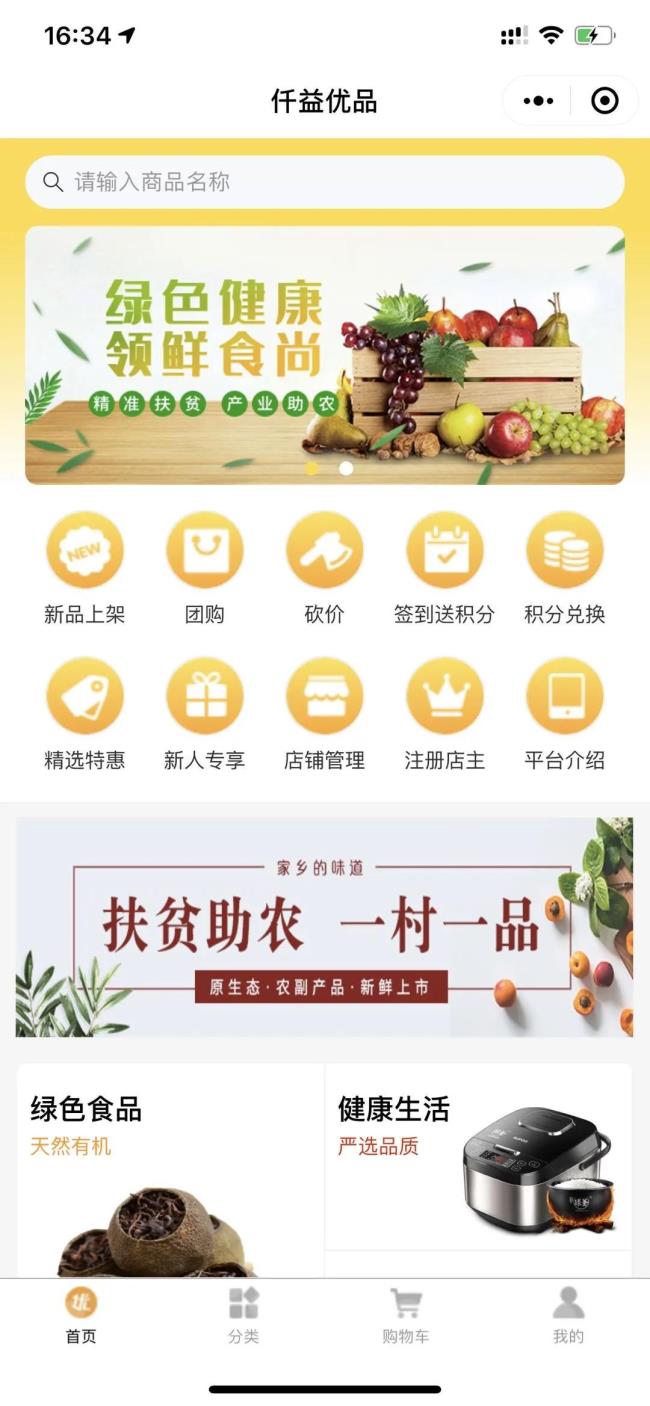Viewport: 650px width, 1406px height.
Task: Open 砍价 bargain section
Action: [324, 567]
